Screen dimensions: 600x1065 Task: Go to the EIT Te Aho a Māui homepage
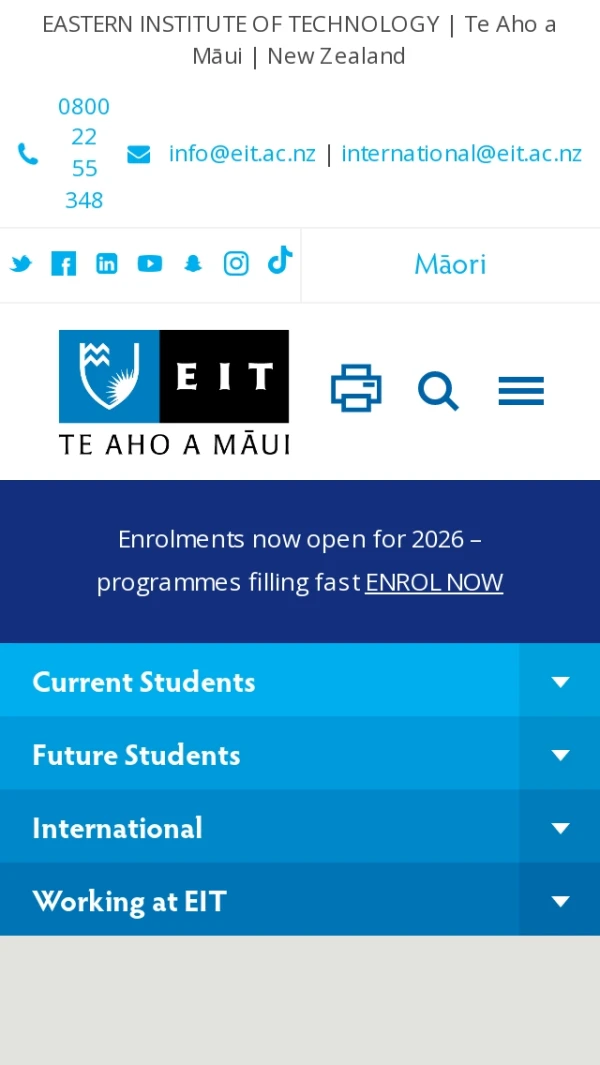pyautogui.click(x=174, y=391)
